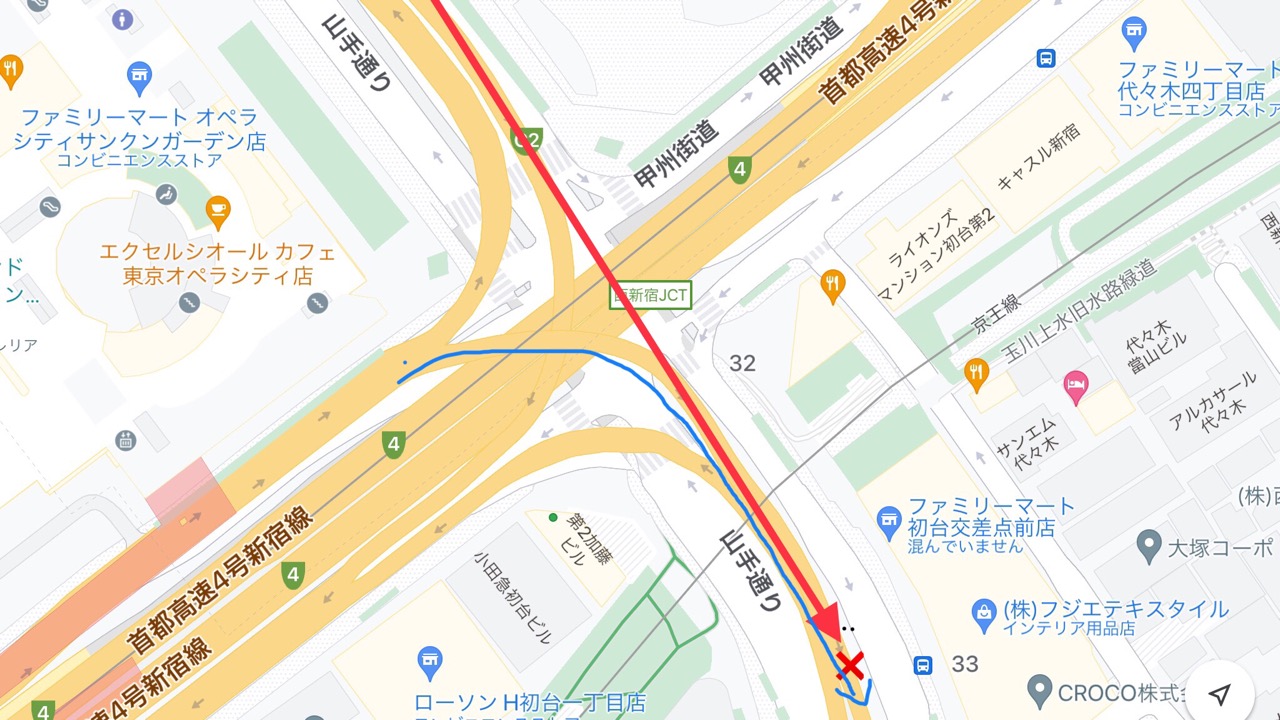Tap the ローソン H初台一丁目店 pin
The image size is (1280, 720).
pos(430,661)
